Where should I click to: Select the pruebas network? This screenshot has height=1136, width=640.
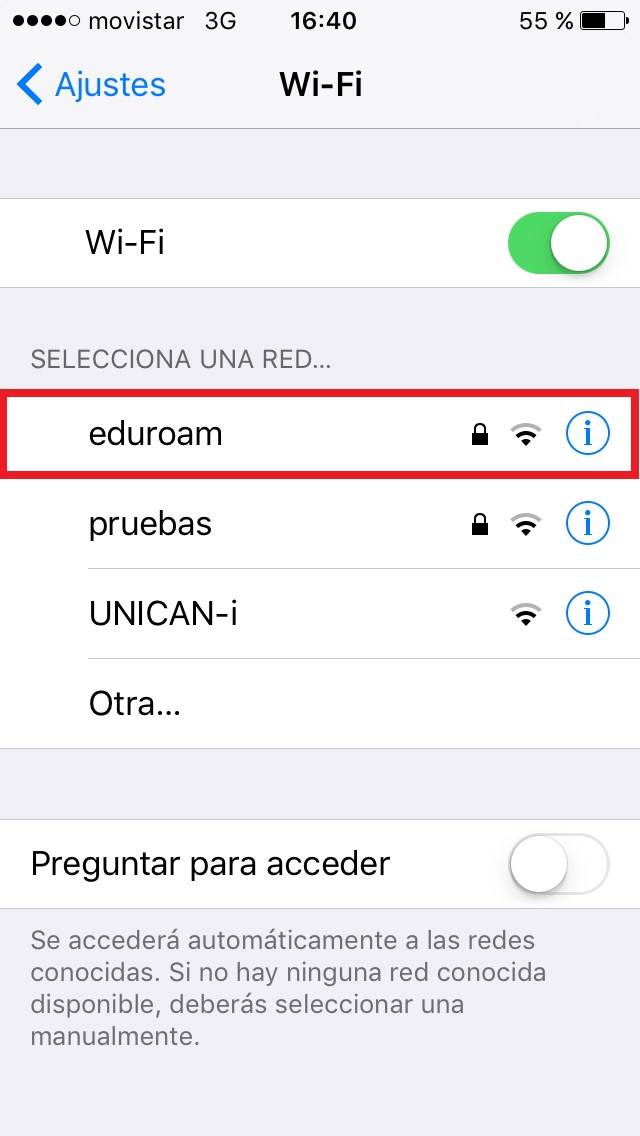320,524
